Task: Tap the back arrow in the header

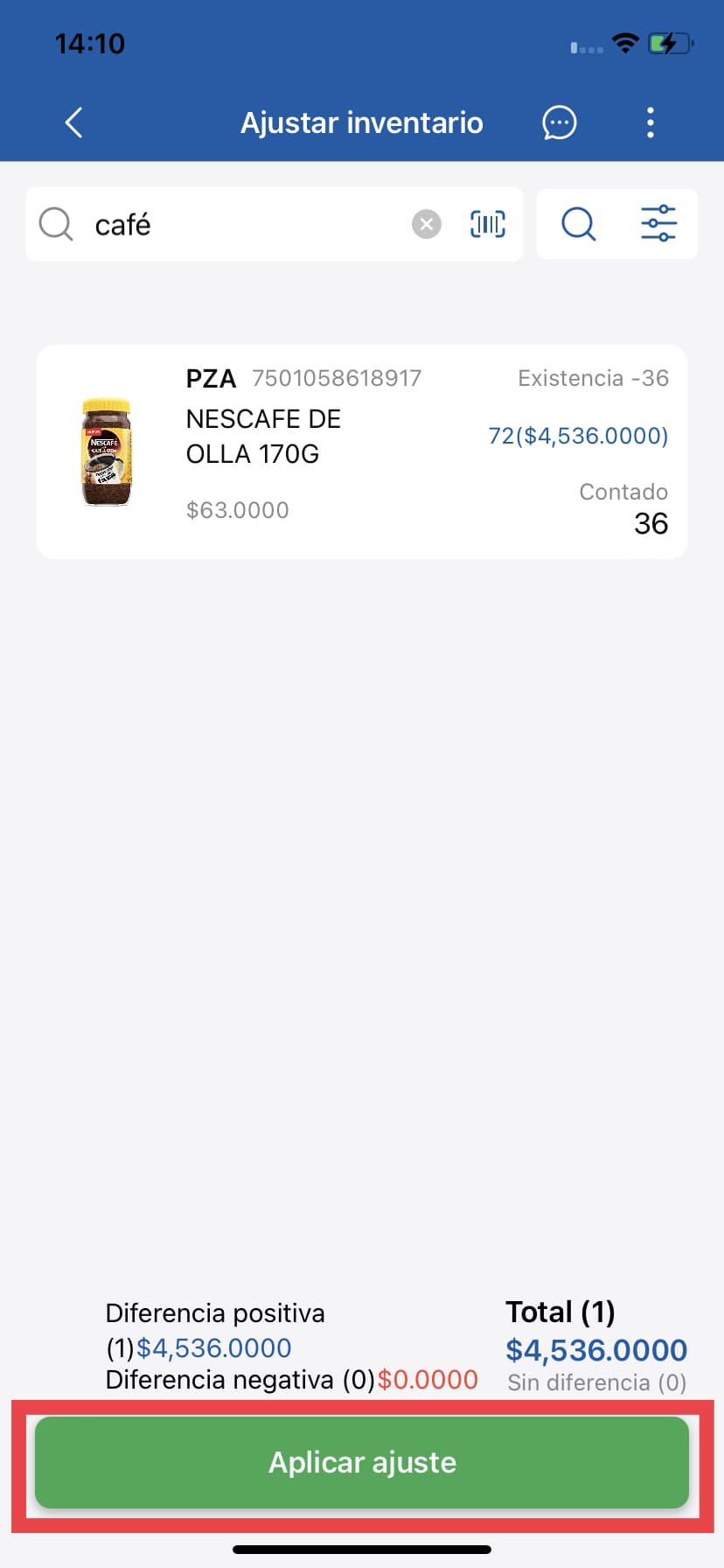Action: click(x=73, y=122)
